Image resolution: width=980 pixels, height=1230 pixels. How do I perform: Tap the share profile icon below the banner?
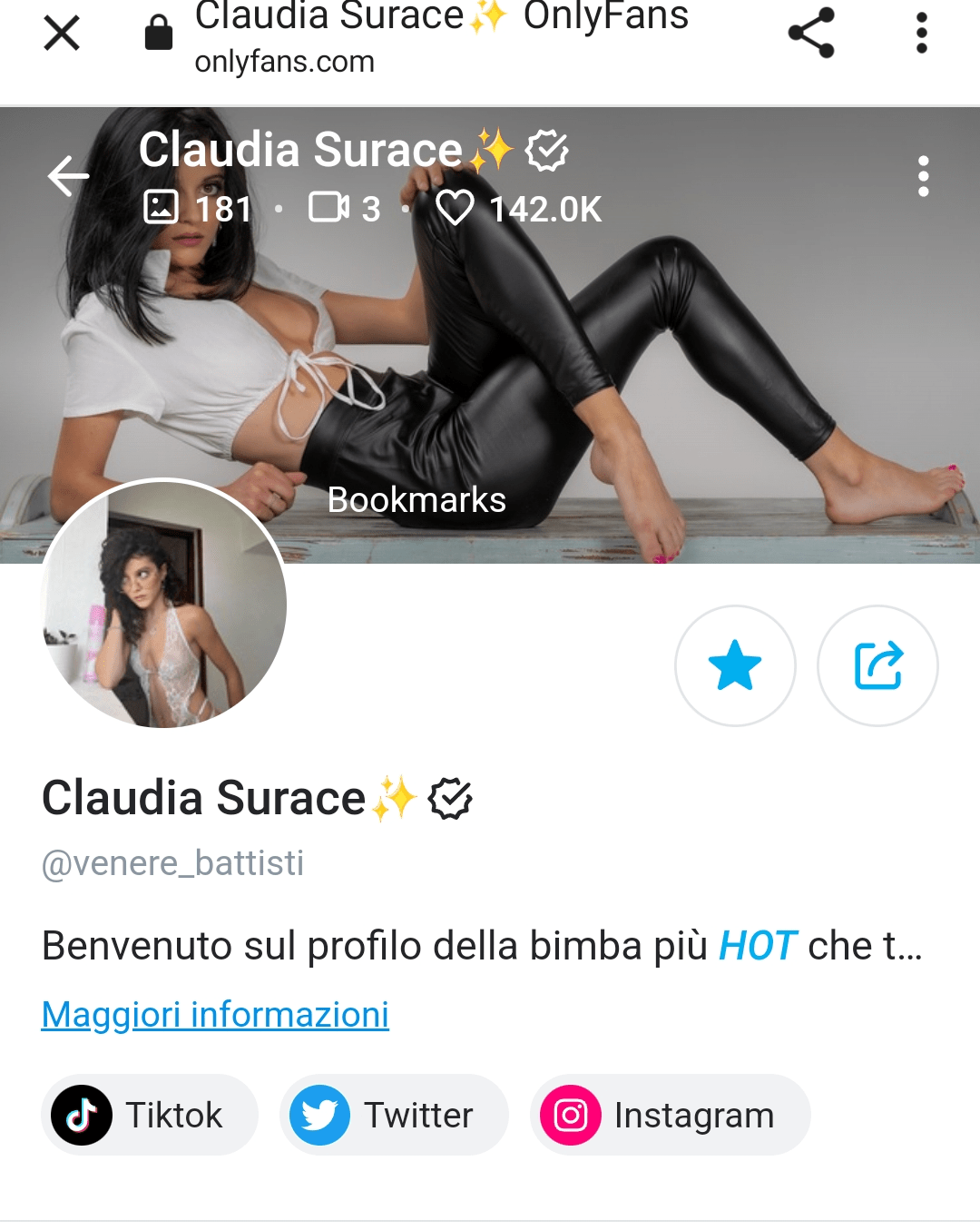coord(877,665)
